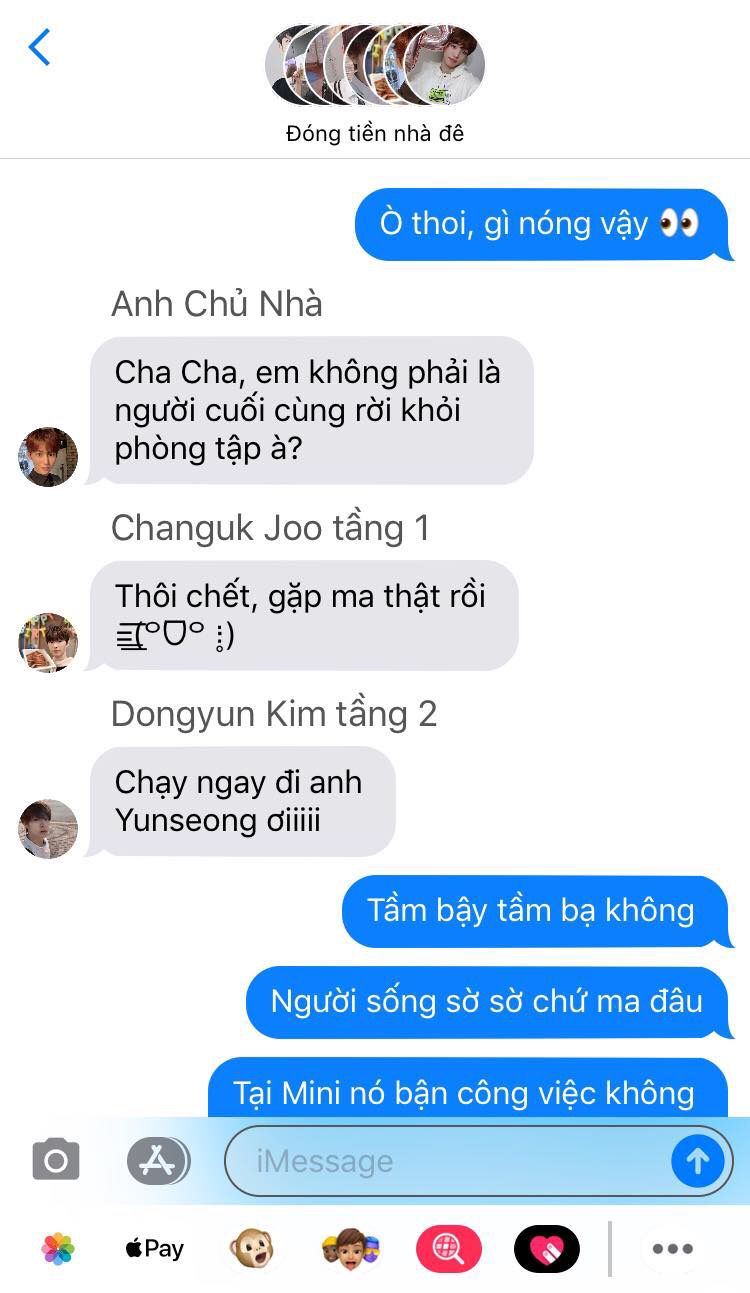Open Apple Pay in the app strip
This screenshot has height=1293, width=750.
154,1248
